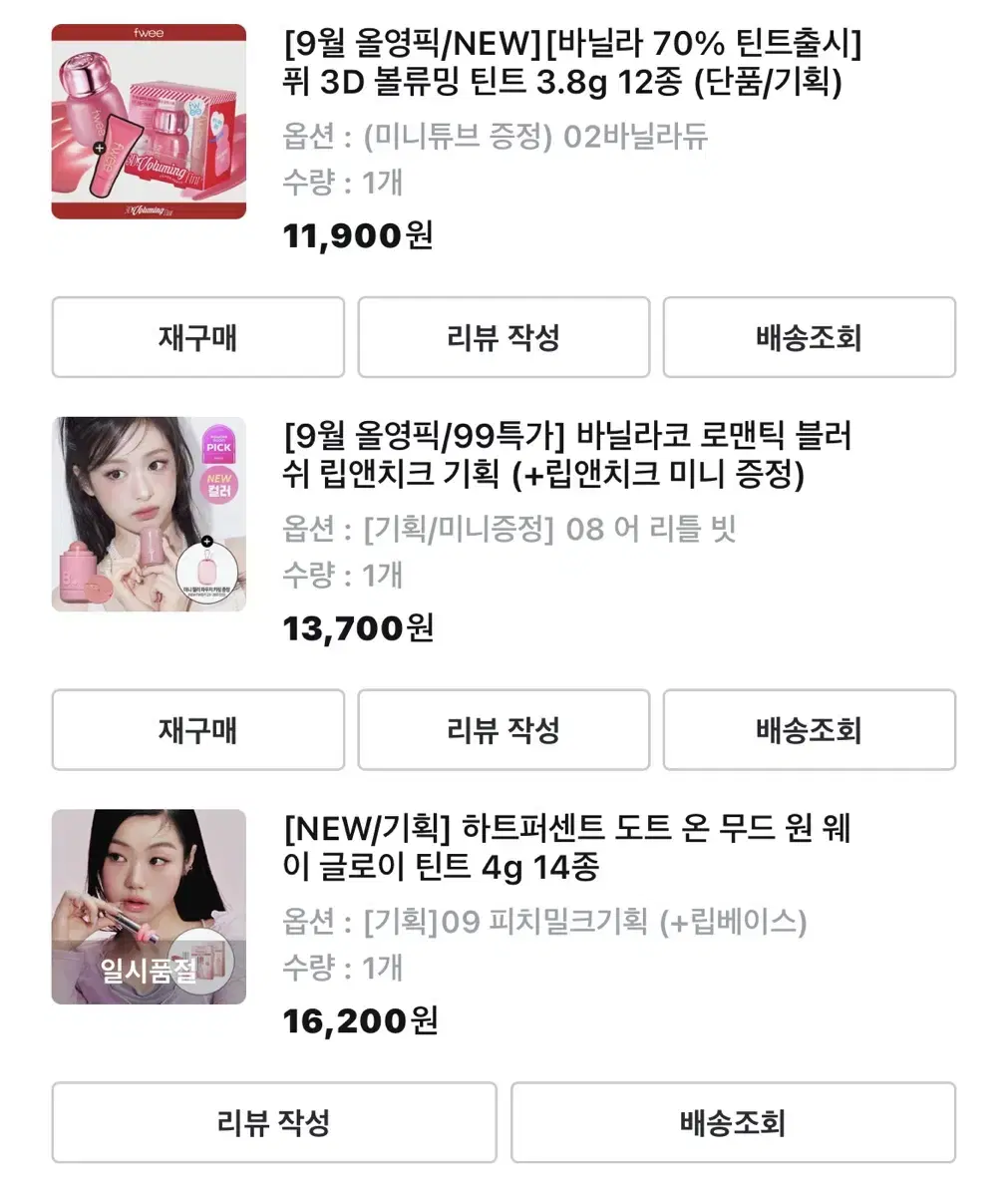Open the sold-out 하트퍼센트 product thumbnail
Screen dimensions: 1008x1197
pos(148,908)
